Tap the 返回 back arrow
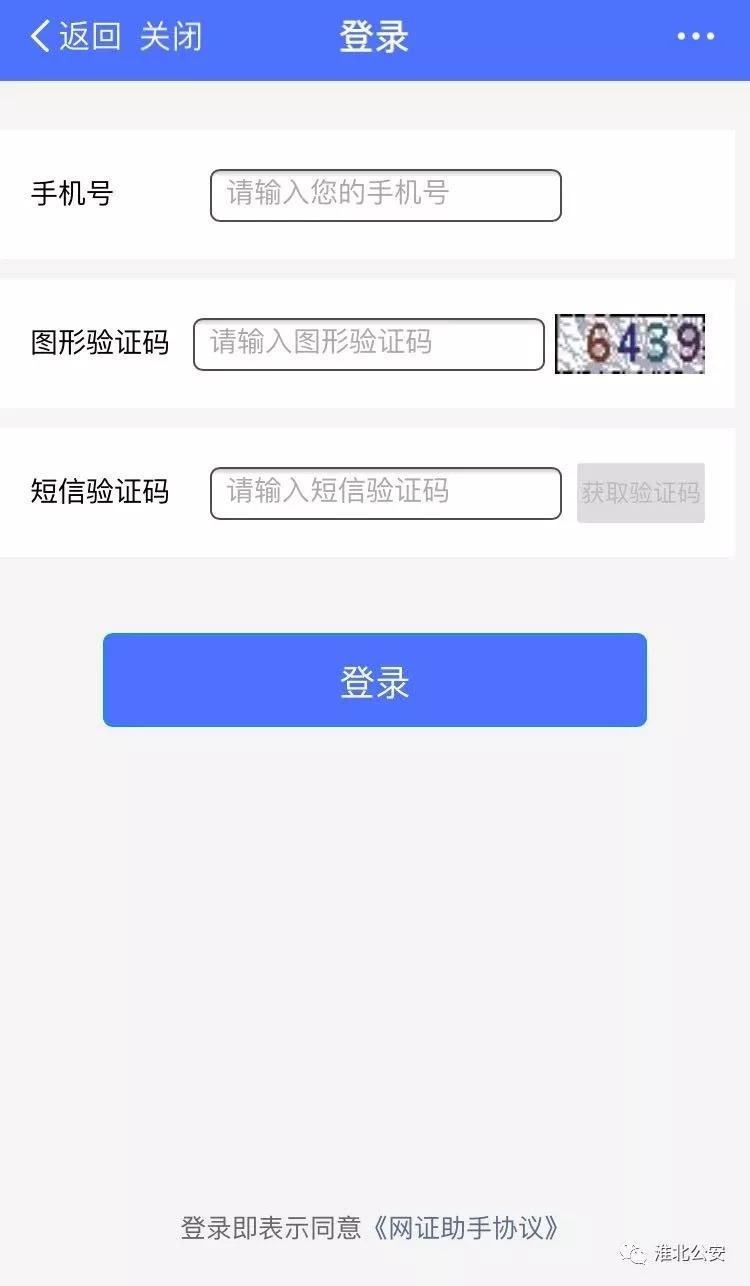750x1286 pixels. [x=73, y=37]
